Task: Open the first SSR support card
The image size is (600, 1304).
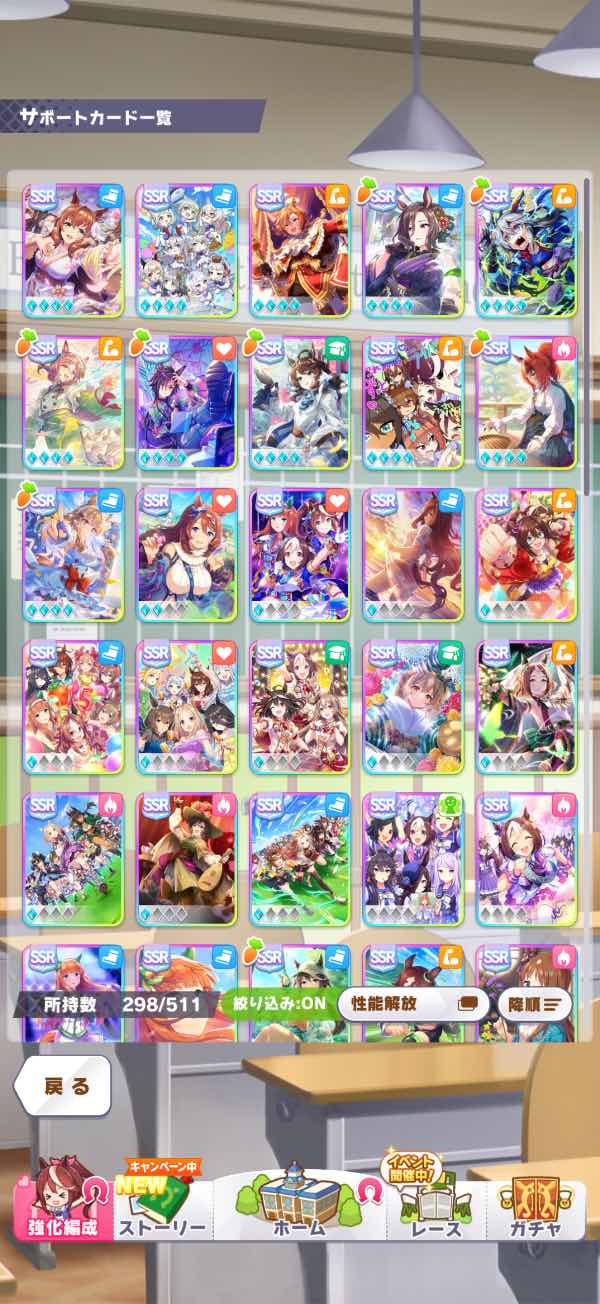Action: pyautogui.click(x=73, y=250)
